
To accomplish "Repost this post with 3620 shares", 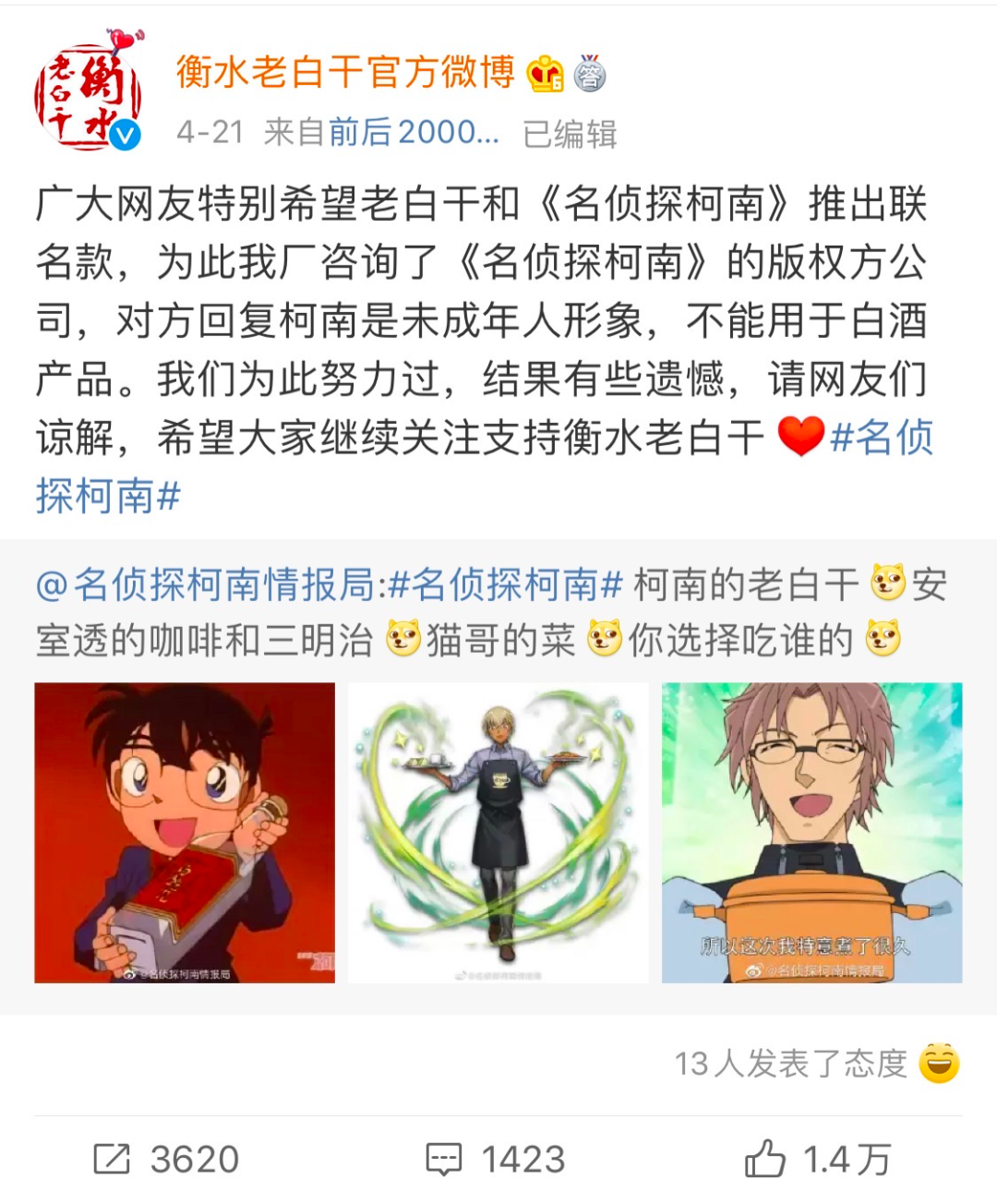I will 167,1159.
